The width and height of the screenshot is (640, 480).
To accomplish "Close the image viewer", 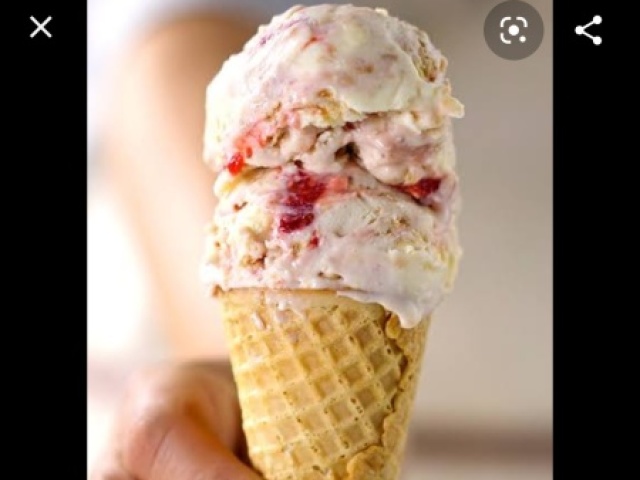I will tap(40, 27).
